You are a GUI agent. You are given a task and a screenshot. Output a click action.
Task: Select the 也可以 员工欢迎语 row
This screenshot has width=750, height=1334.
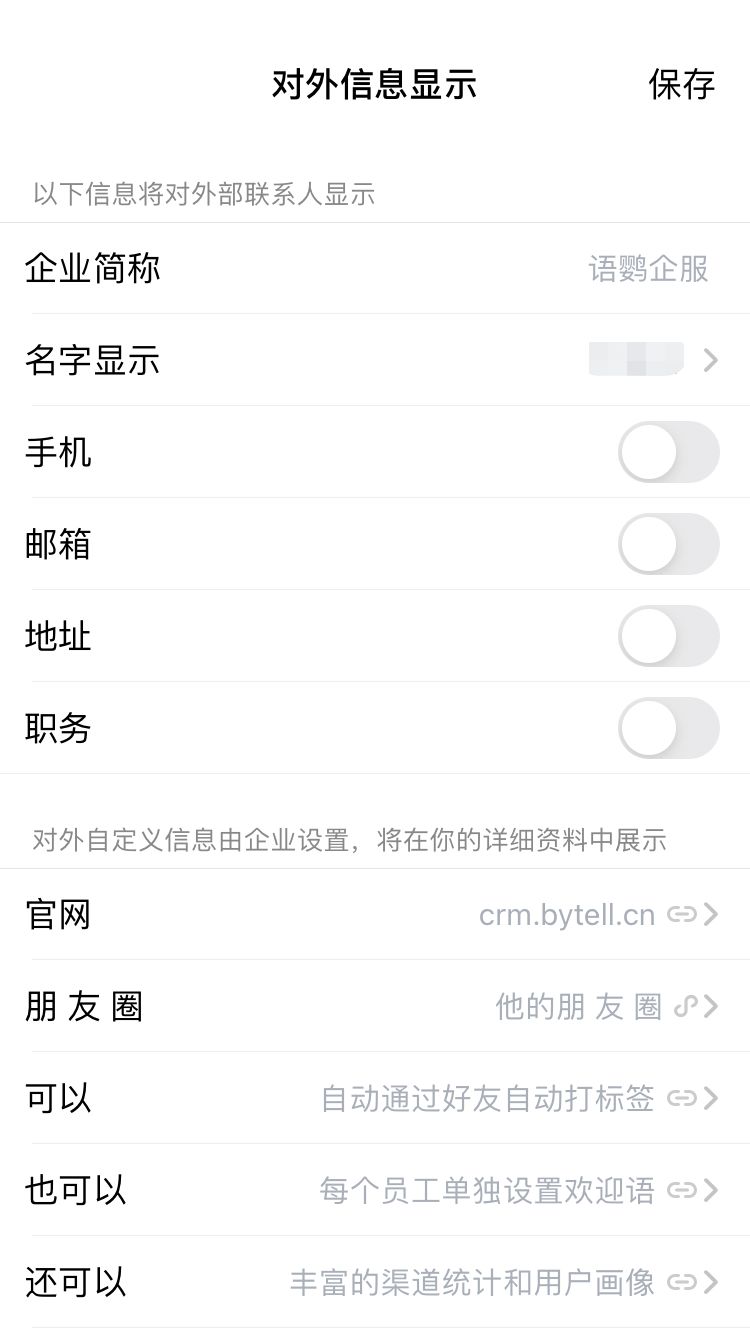coord(375,1190)
